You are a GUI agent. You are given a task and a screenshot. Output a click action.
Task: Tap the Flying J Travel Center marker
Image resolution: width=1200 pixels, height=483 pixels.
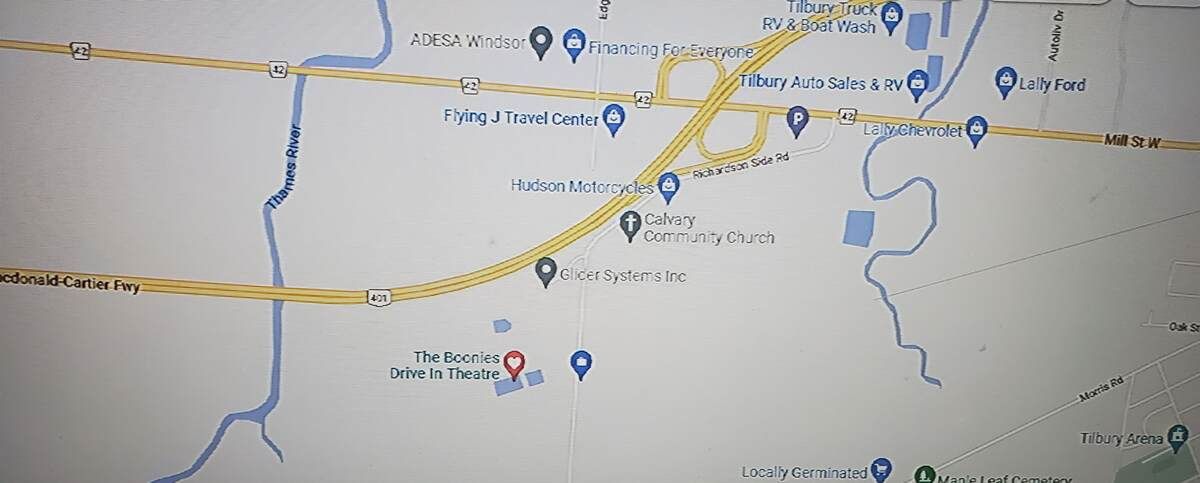click(x=615, y=120)
